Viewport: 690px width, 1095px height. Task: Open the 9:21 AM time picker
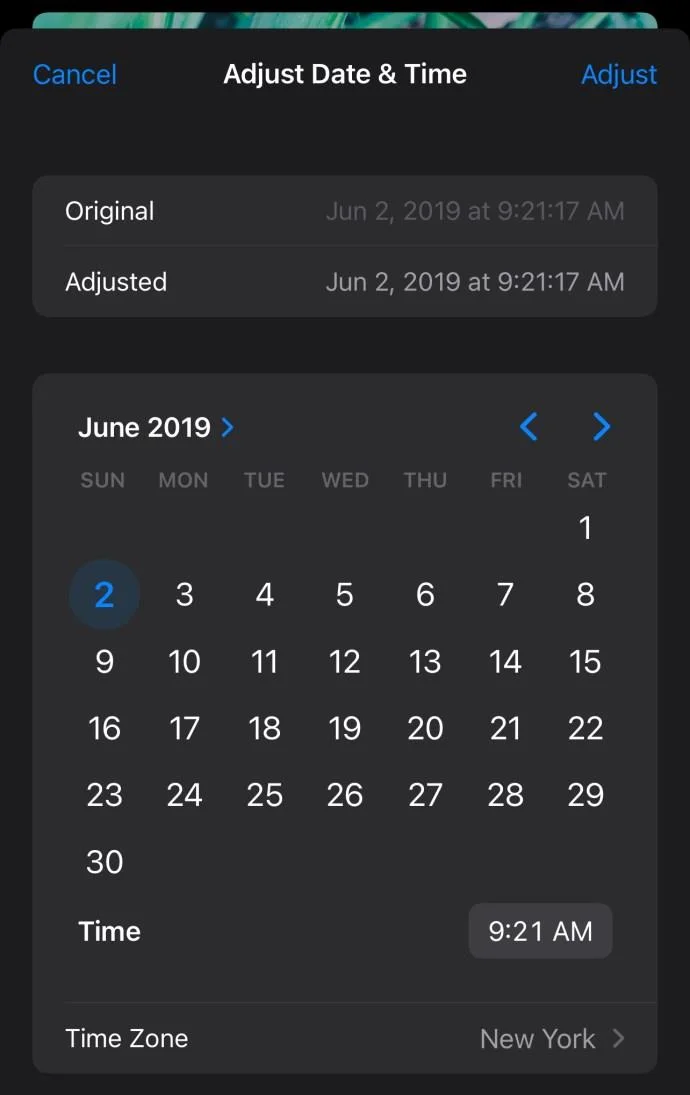pyautogui.click(x=540, y=932)
